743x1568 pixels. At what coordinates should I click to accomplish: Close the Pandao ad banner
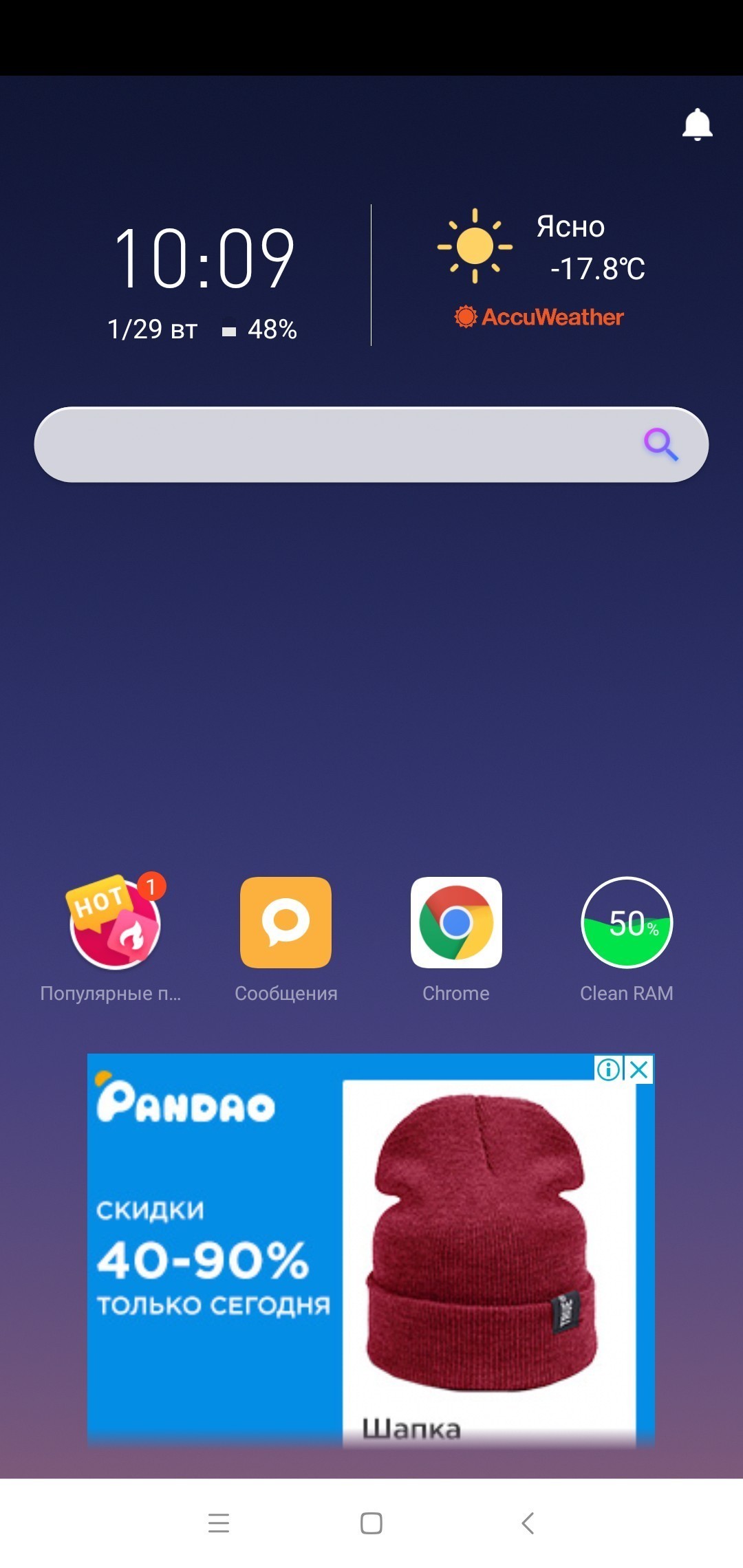click(x=640, y=1069)
